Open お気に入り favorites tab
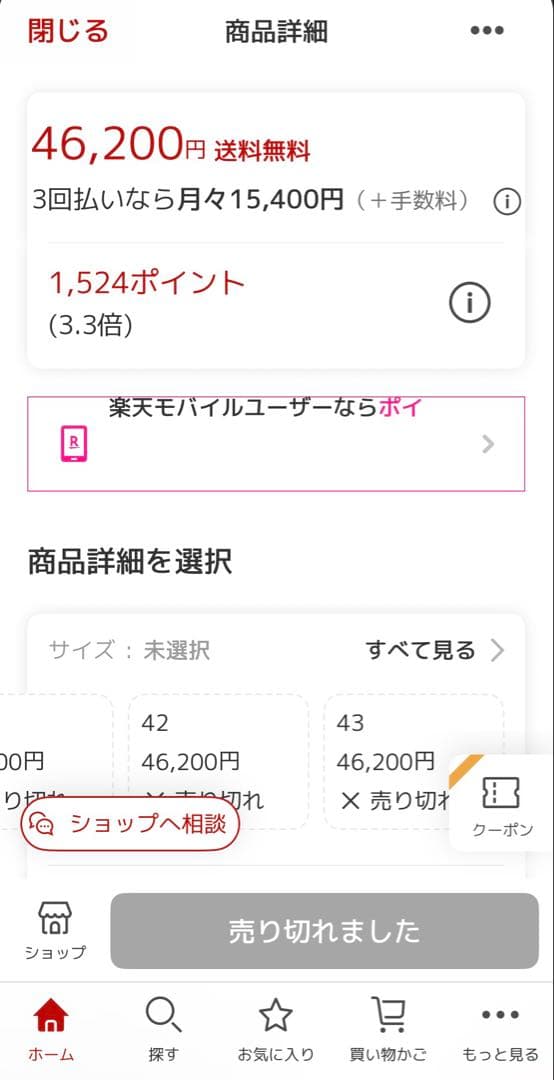Viewport: 554px width, 1080px height. point(276,1030)
